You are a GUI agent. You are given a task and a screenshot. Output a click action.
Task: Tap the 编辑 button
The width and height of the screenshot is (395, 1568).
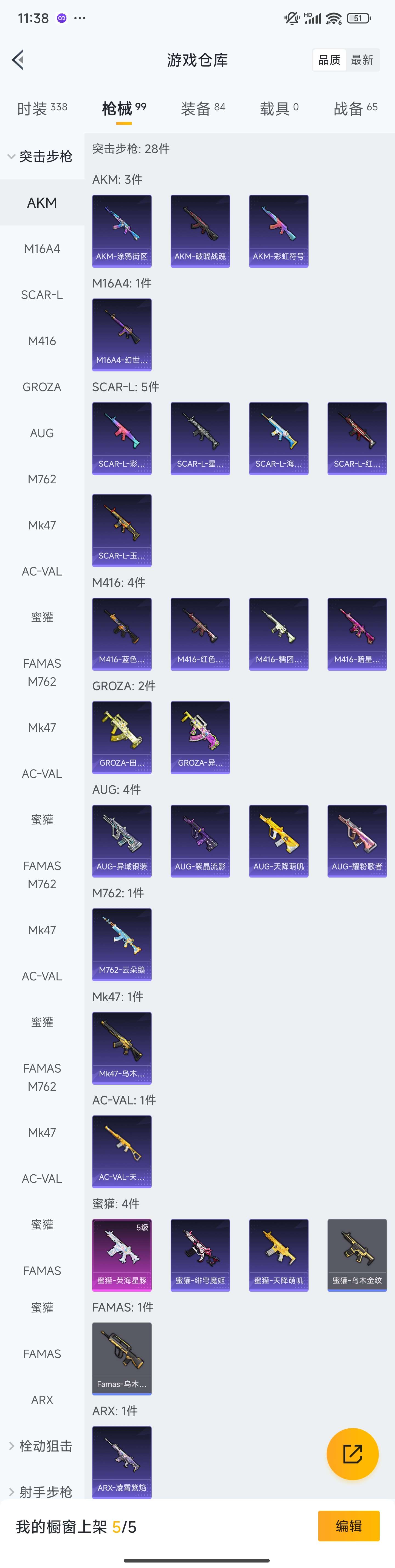pos(349,1525)
